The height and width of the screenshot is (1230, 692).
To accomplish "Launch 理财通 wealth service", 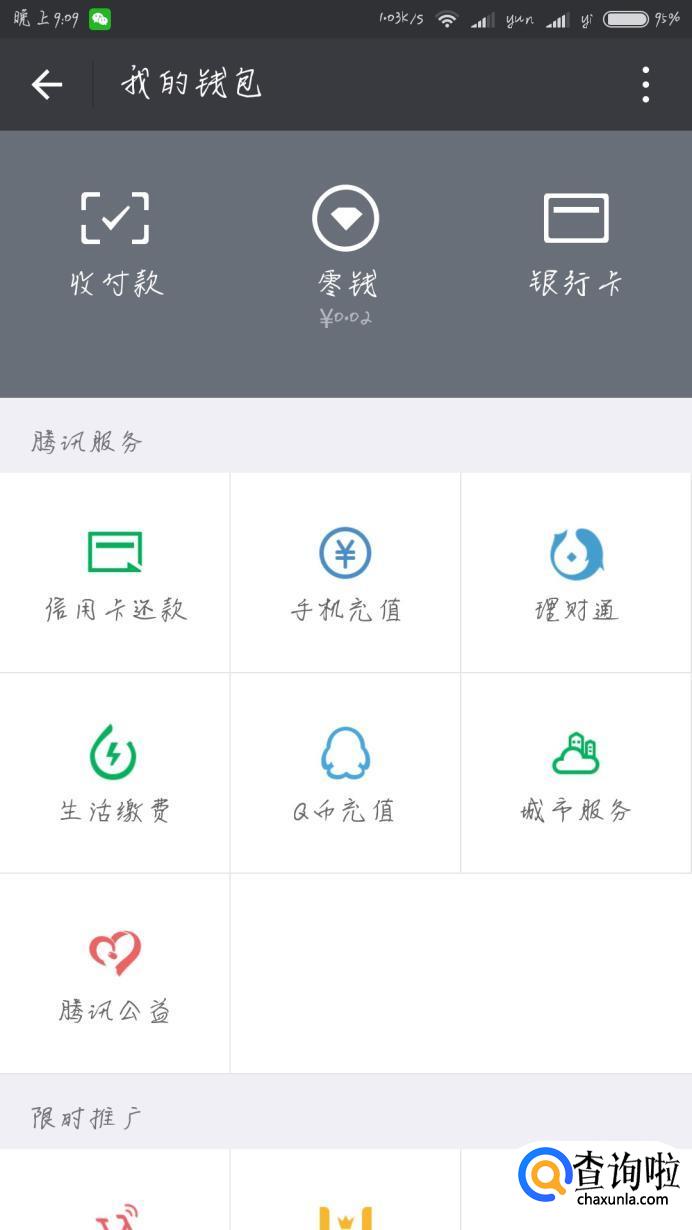I will pos(576,573).
